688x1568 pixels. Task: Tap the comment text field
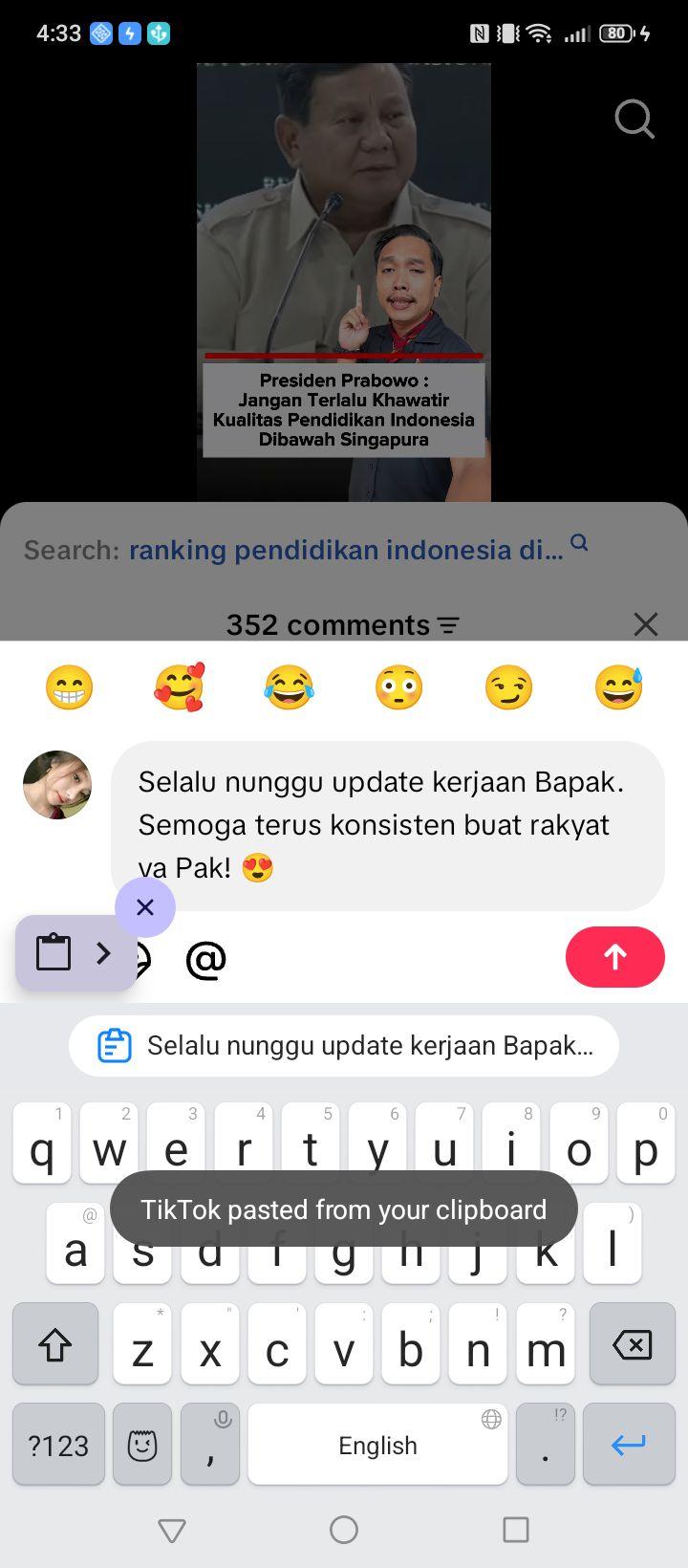point(388,825)
